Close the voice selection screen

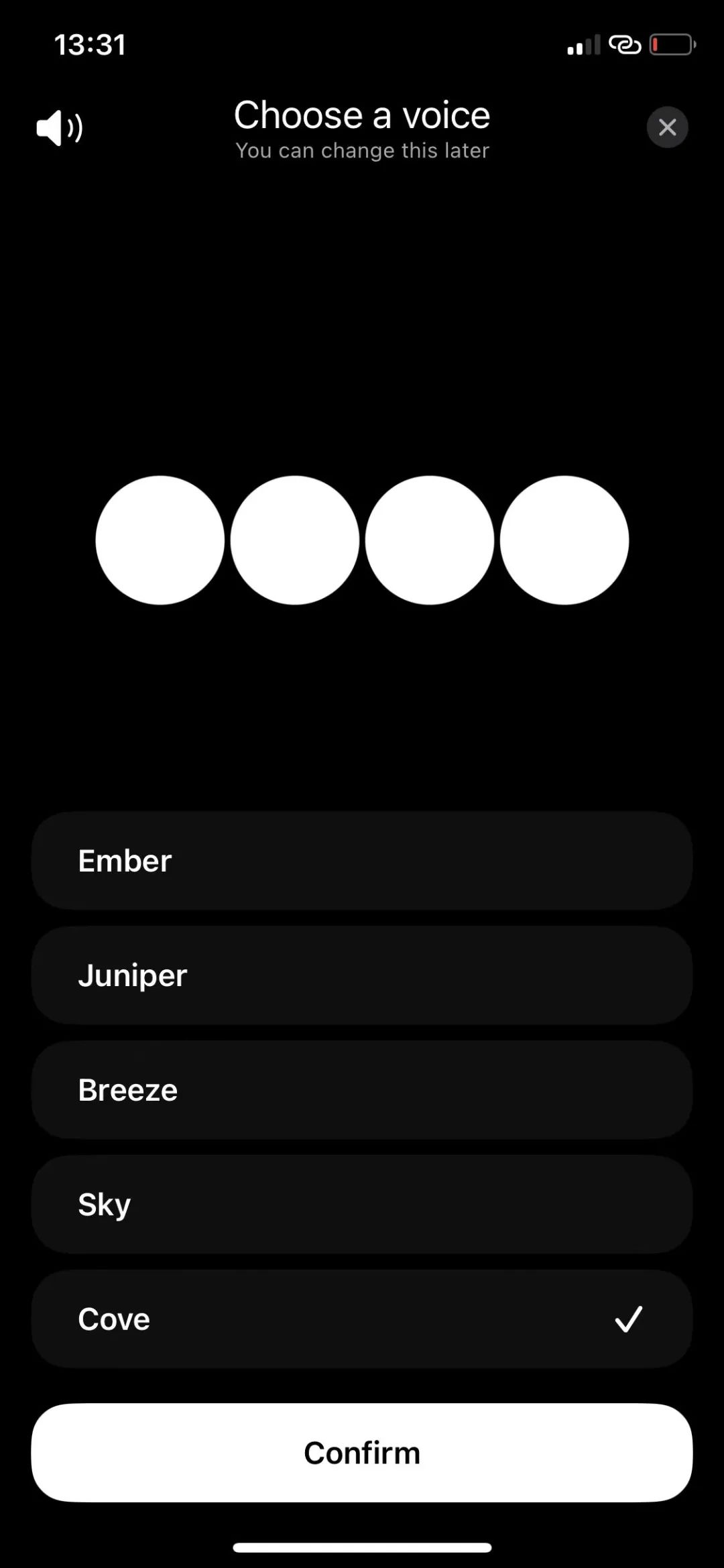(667, 127)
